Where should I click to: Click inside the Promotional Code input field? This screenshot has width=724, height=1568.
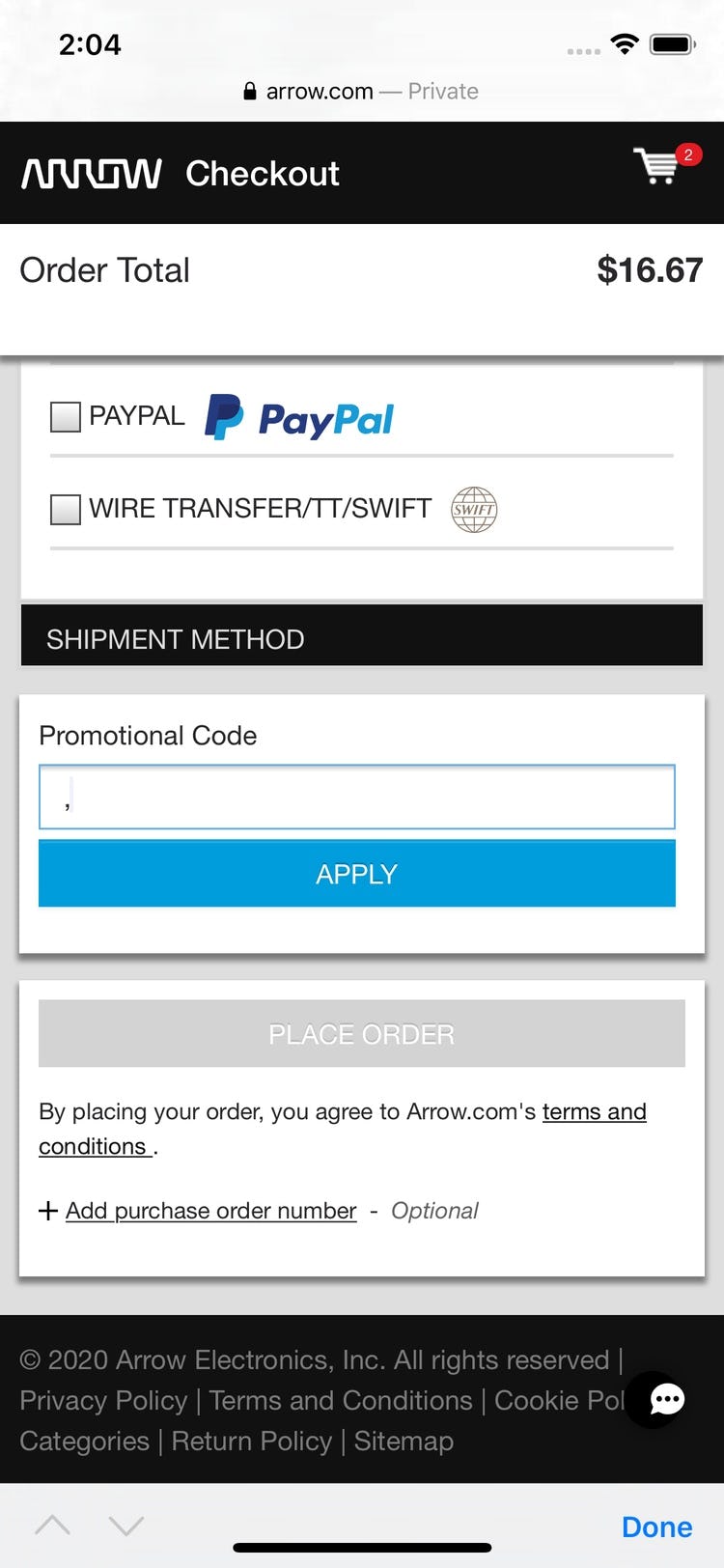coord(356,797)
